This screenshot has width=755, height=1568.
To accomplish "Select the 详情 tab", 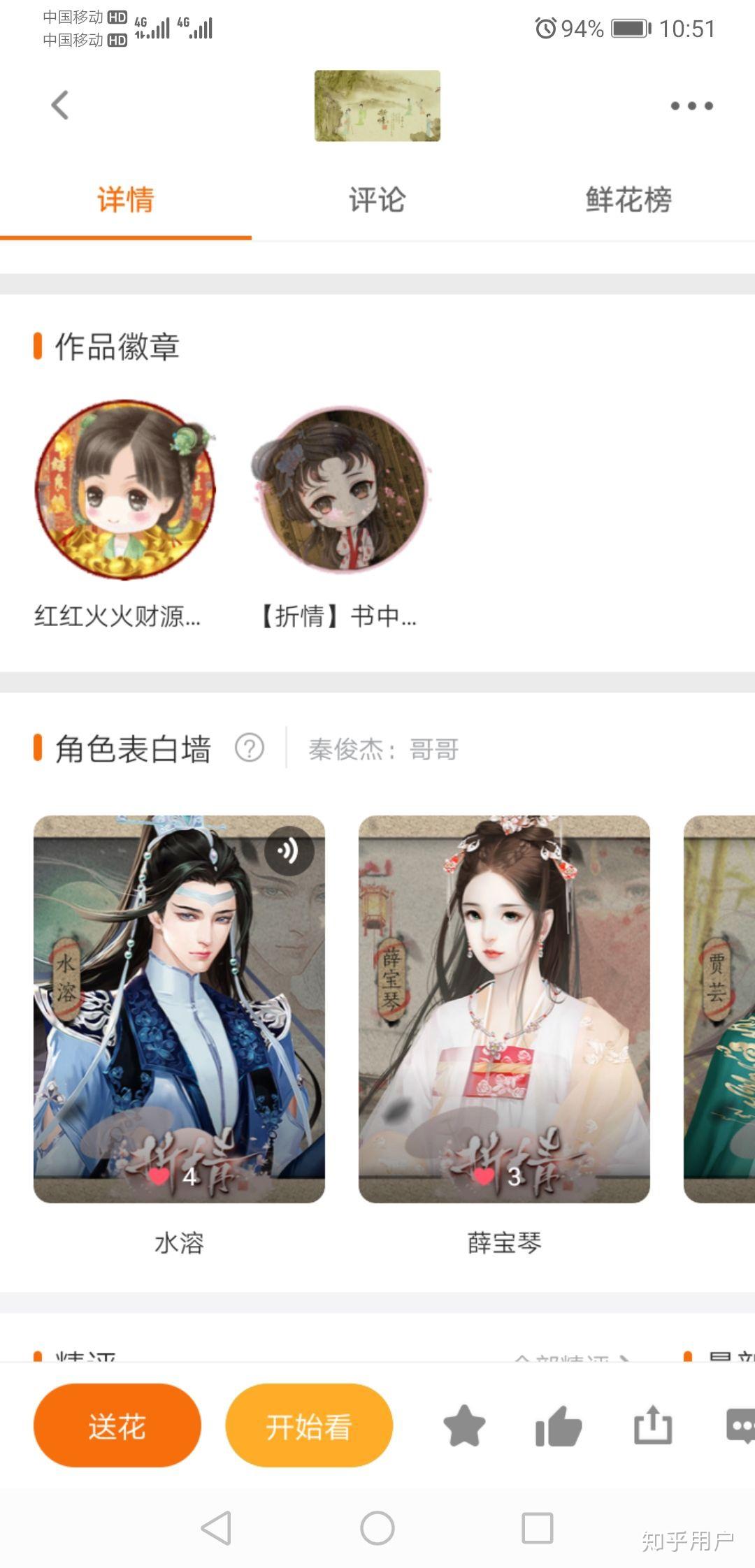I will 126,200.
